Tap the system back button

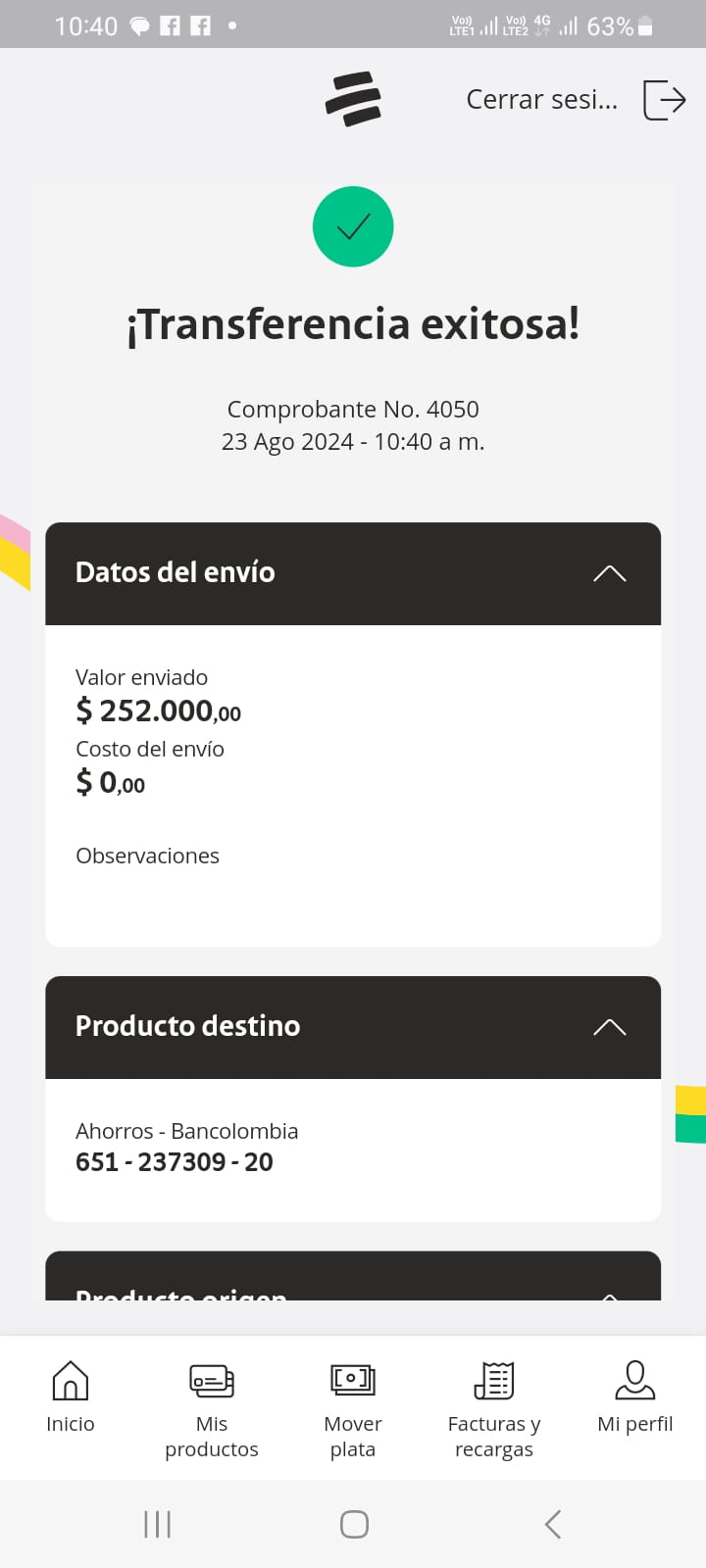click(x=553, y=1524)
